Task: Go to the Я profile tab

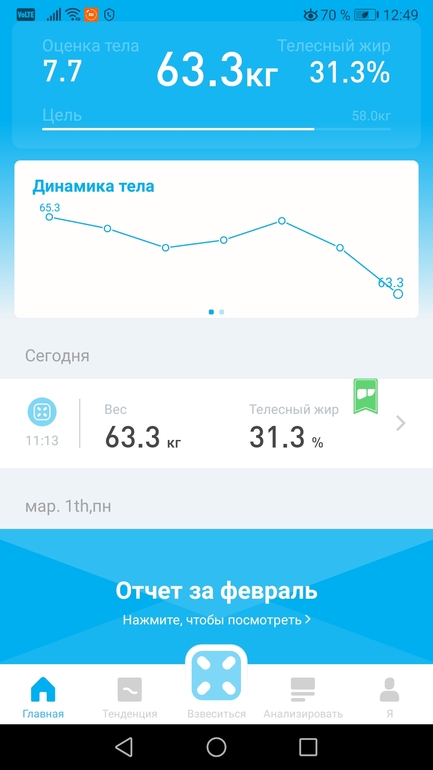Action: (389, 698)
